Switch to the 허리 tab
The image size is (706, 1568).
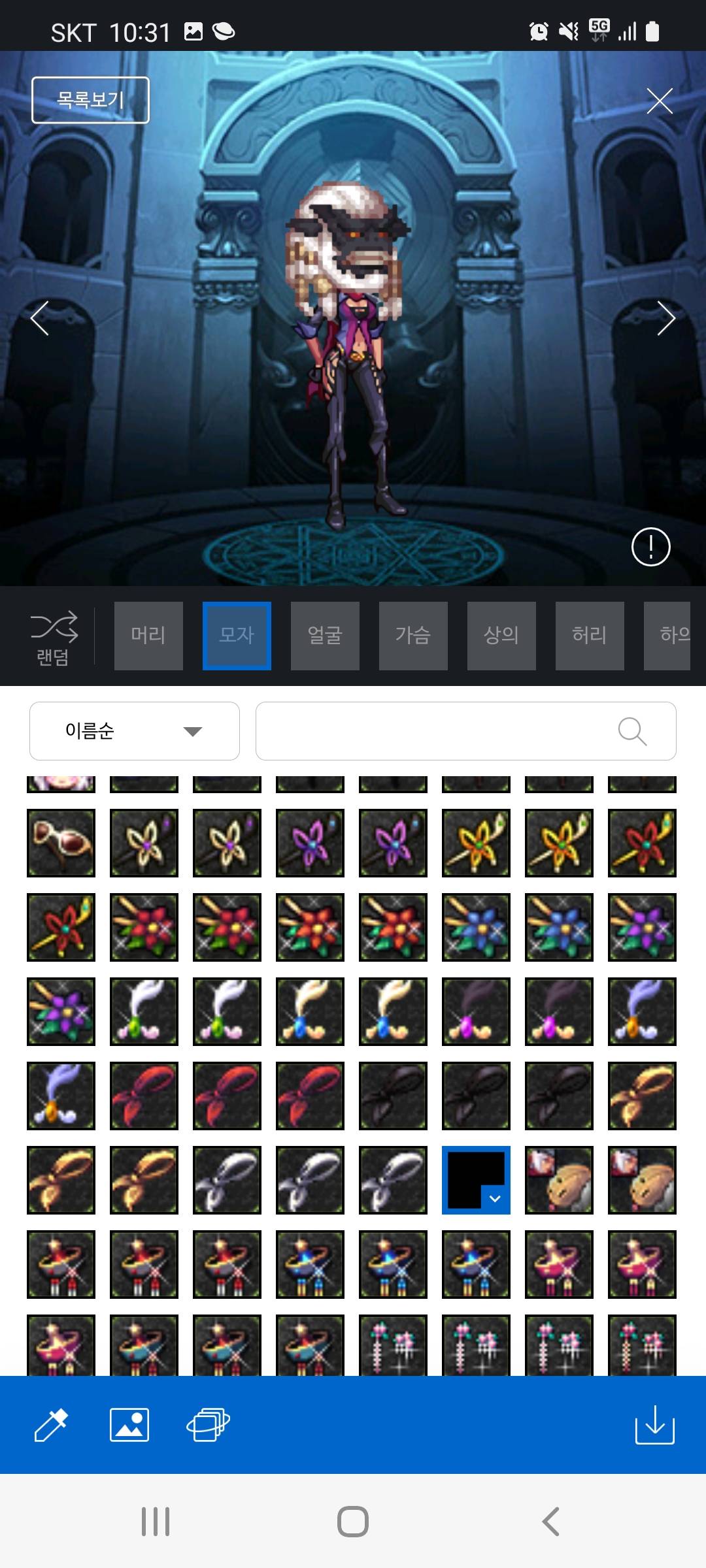tap(590, 635)
